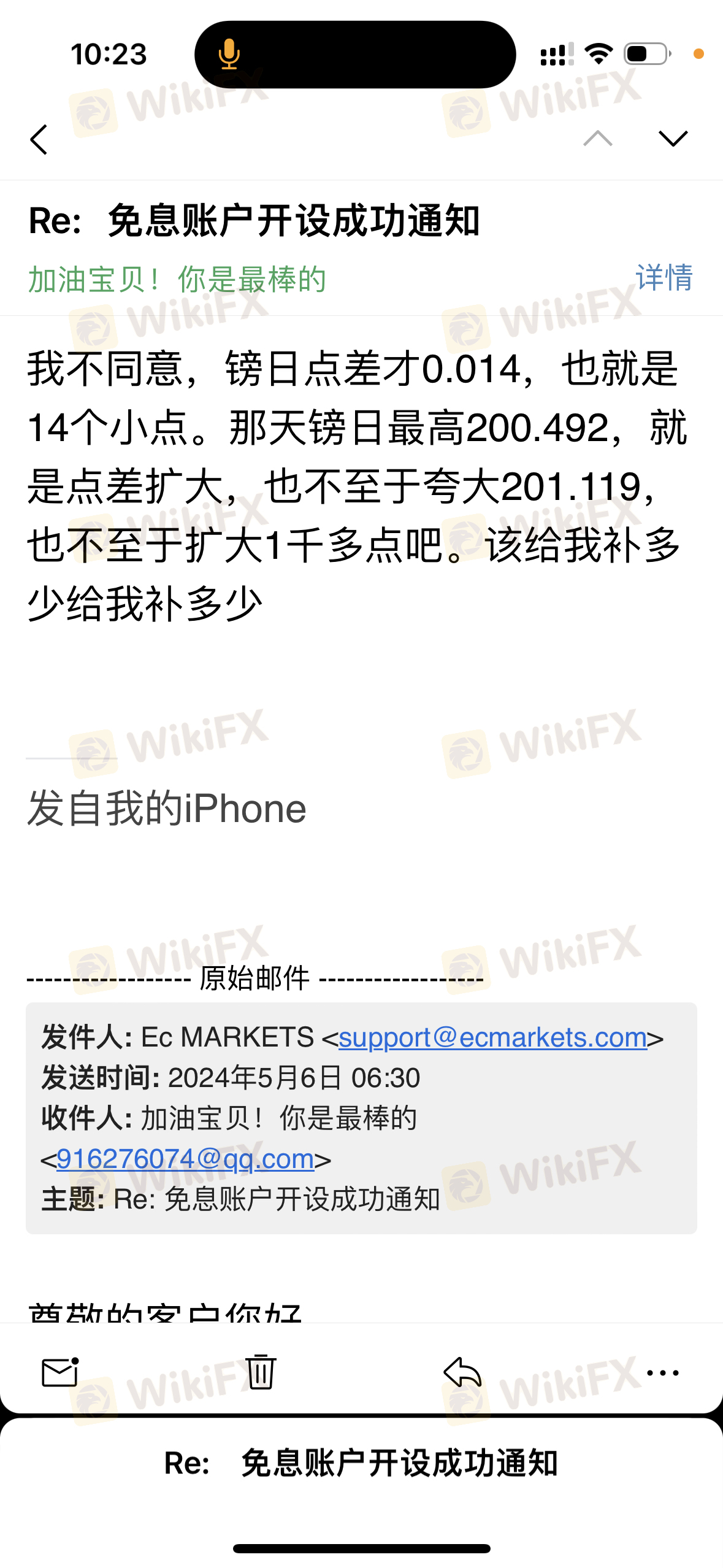The image size is (723, 1568).
Task: Delete this email with trash icon
Action: tap(261, 1372)
